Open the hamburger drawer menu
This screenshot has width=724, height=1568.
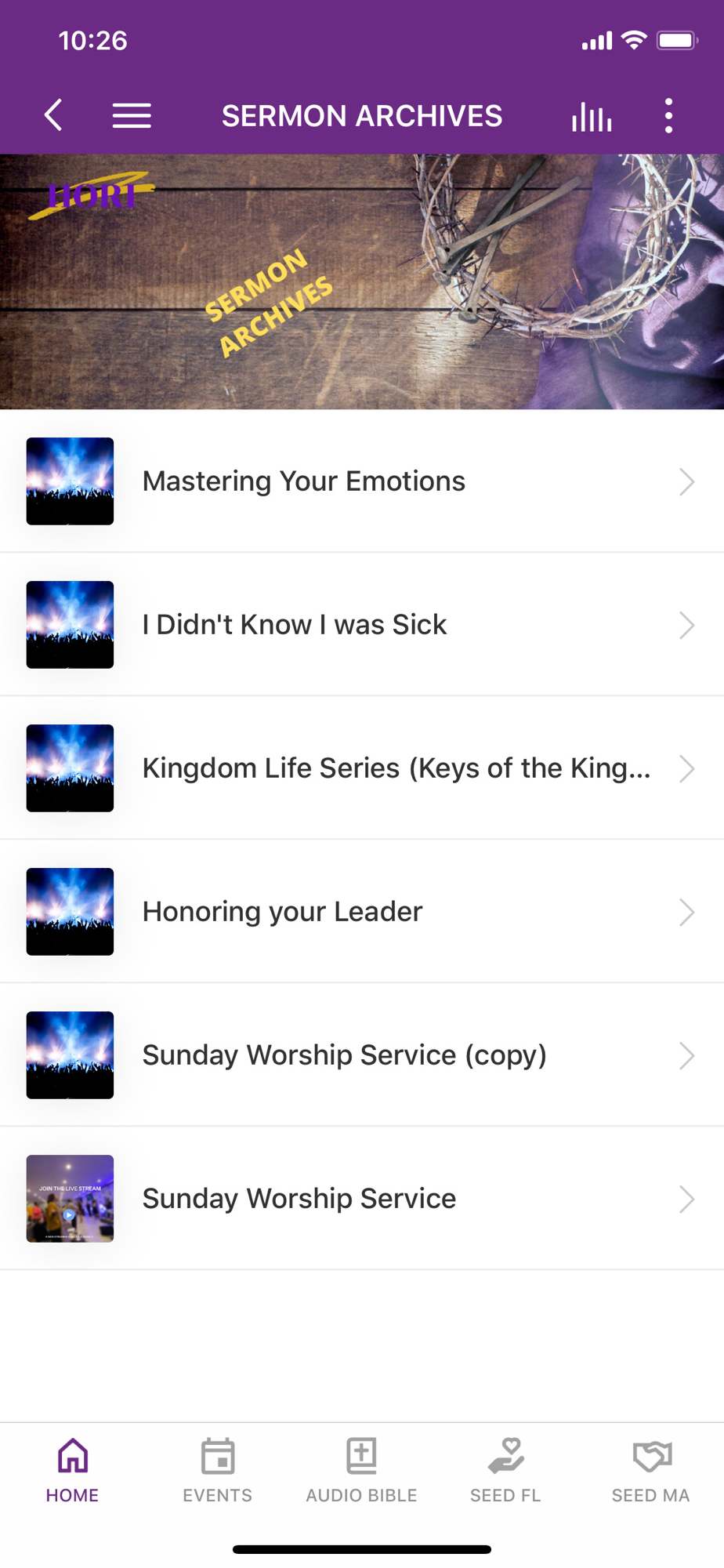132,116
